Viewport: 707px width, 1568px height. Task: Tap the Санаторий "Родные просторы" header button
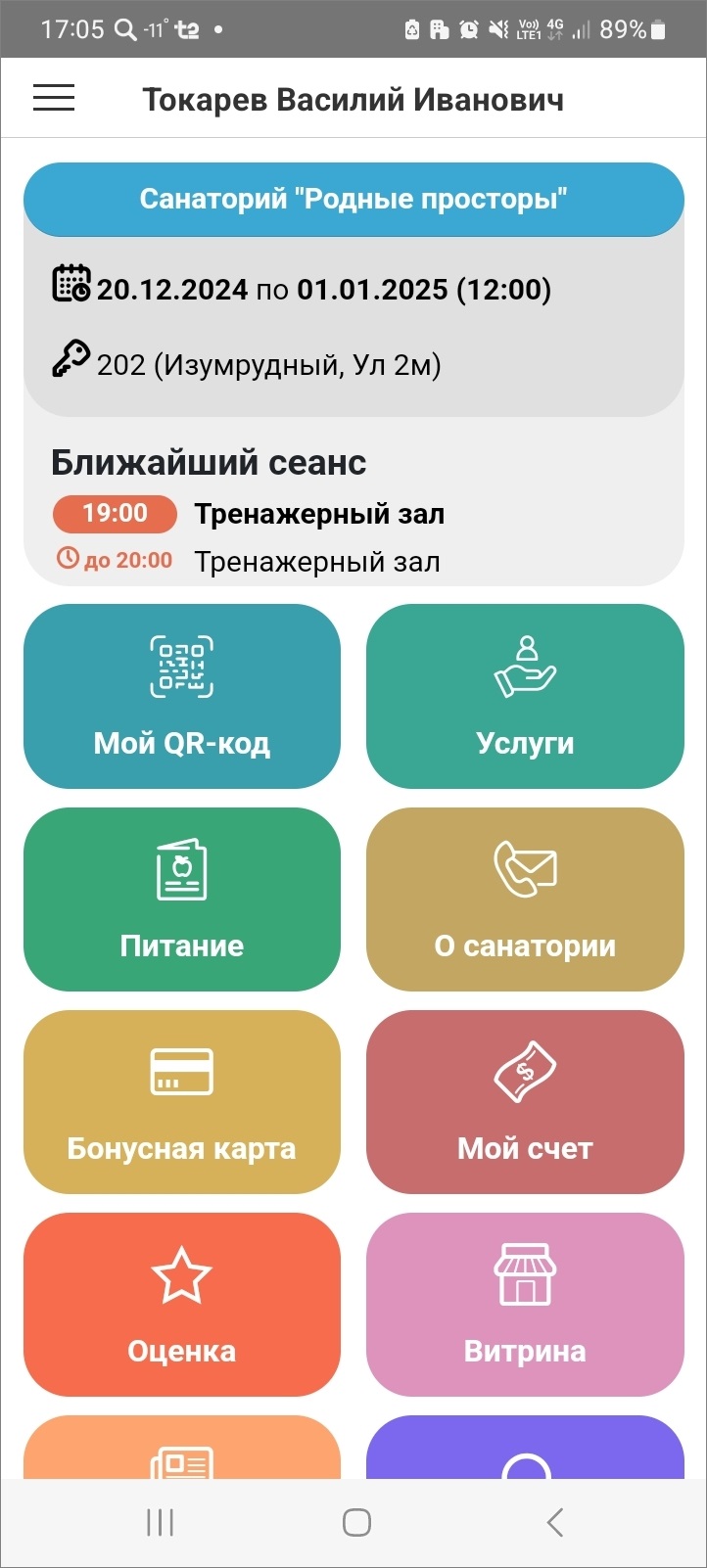tap(353, 200)
